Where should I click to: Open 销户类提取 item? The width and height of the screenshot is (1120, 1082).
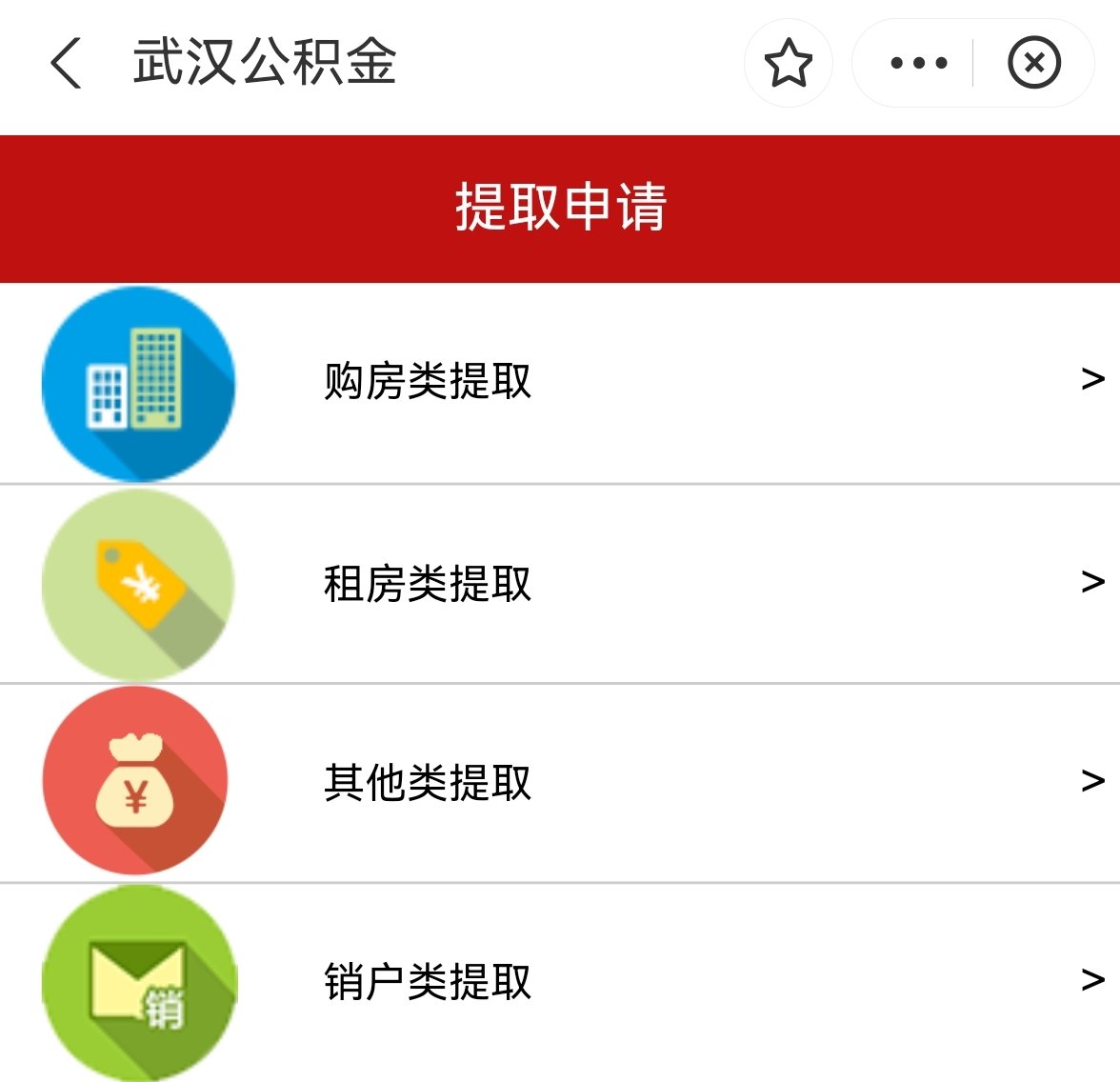[x=560, y=982]
